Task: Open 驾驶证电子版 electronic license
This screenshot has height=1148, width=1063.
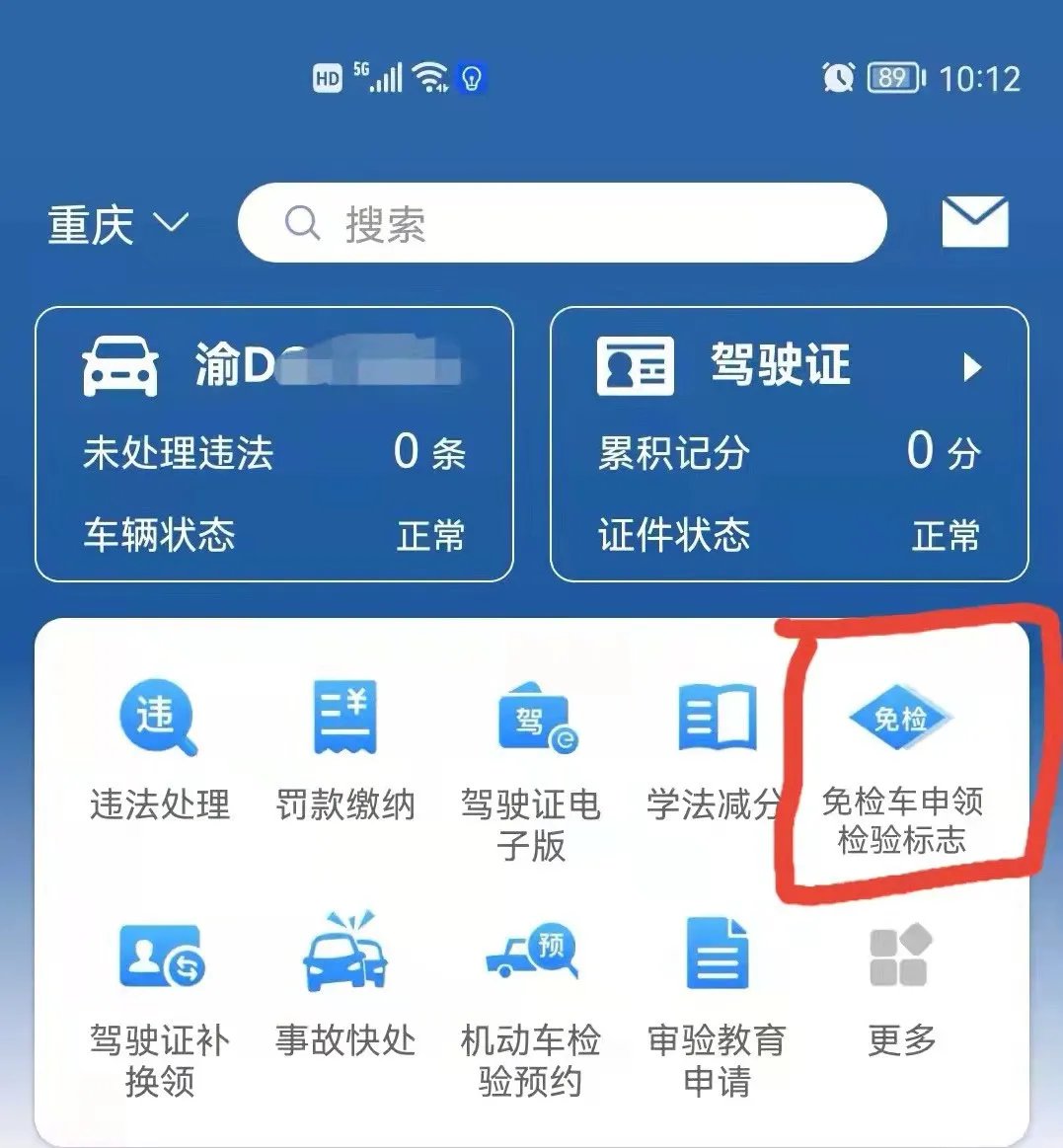Action: (531, 765)
